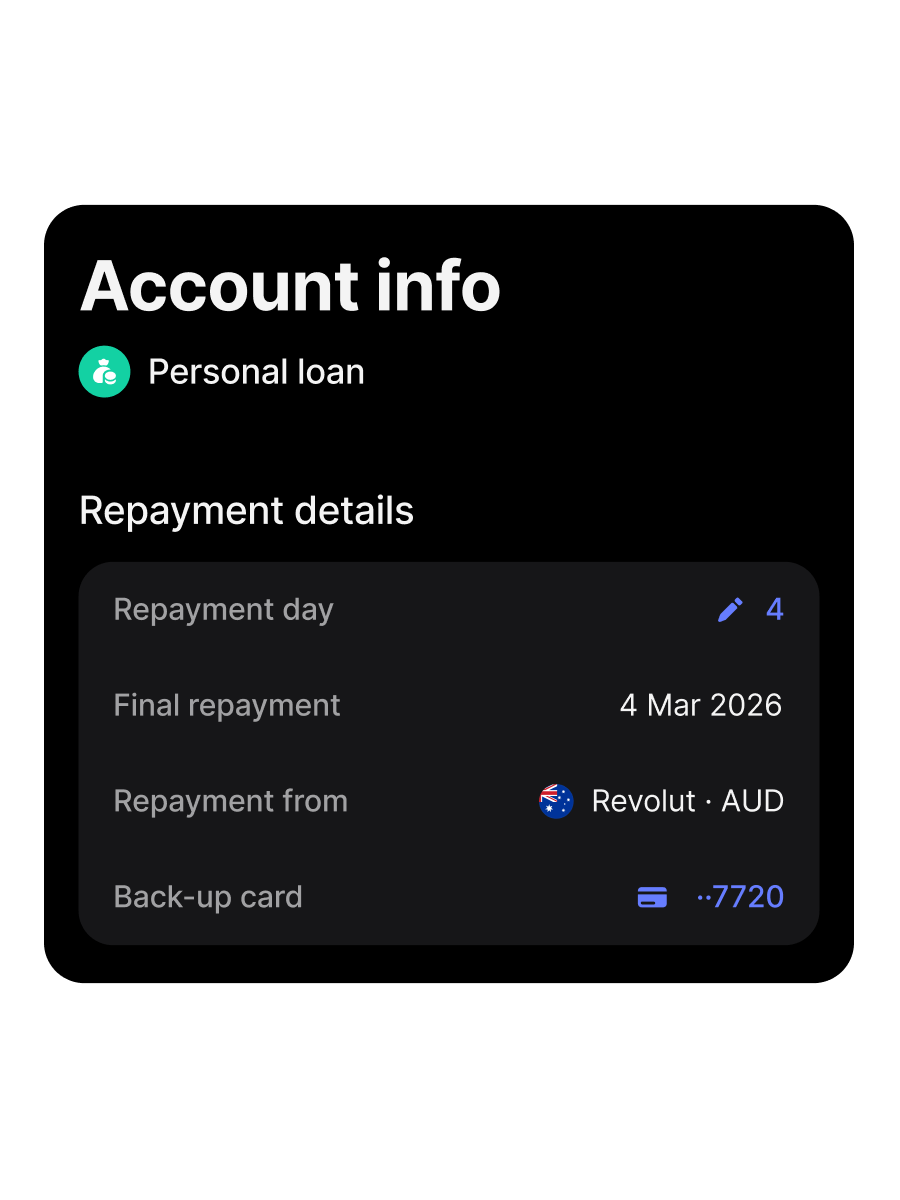The image size is (900, 1200).
Task: Select the repayment details card panel
Action: tap(448, 752)
